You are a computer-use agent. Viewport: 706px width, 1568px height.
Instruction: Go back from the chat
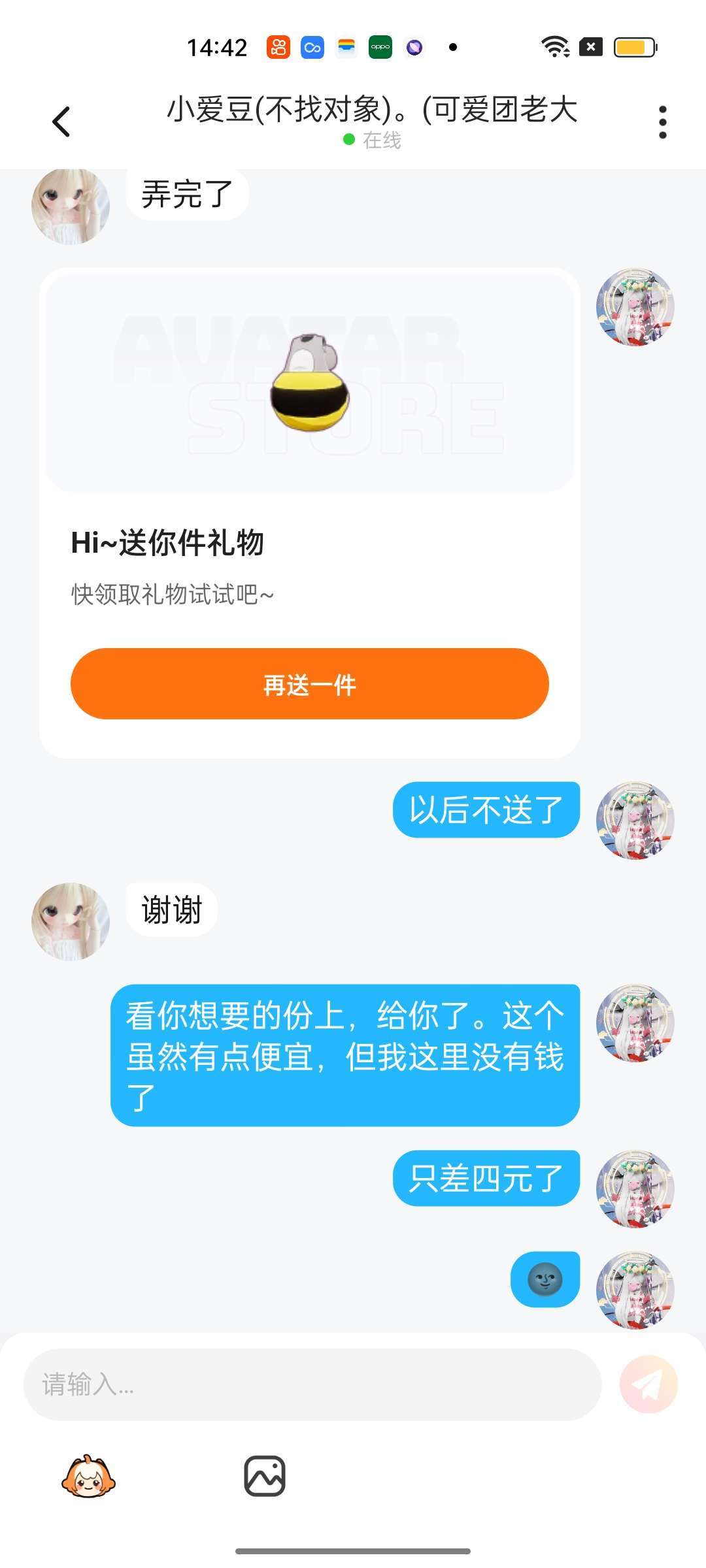61,122
